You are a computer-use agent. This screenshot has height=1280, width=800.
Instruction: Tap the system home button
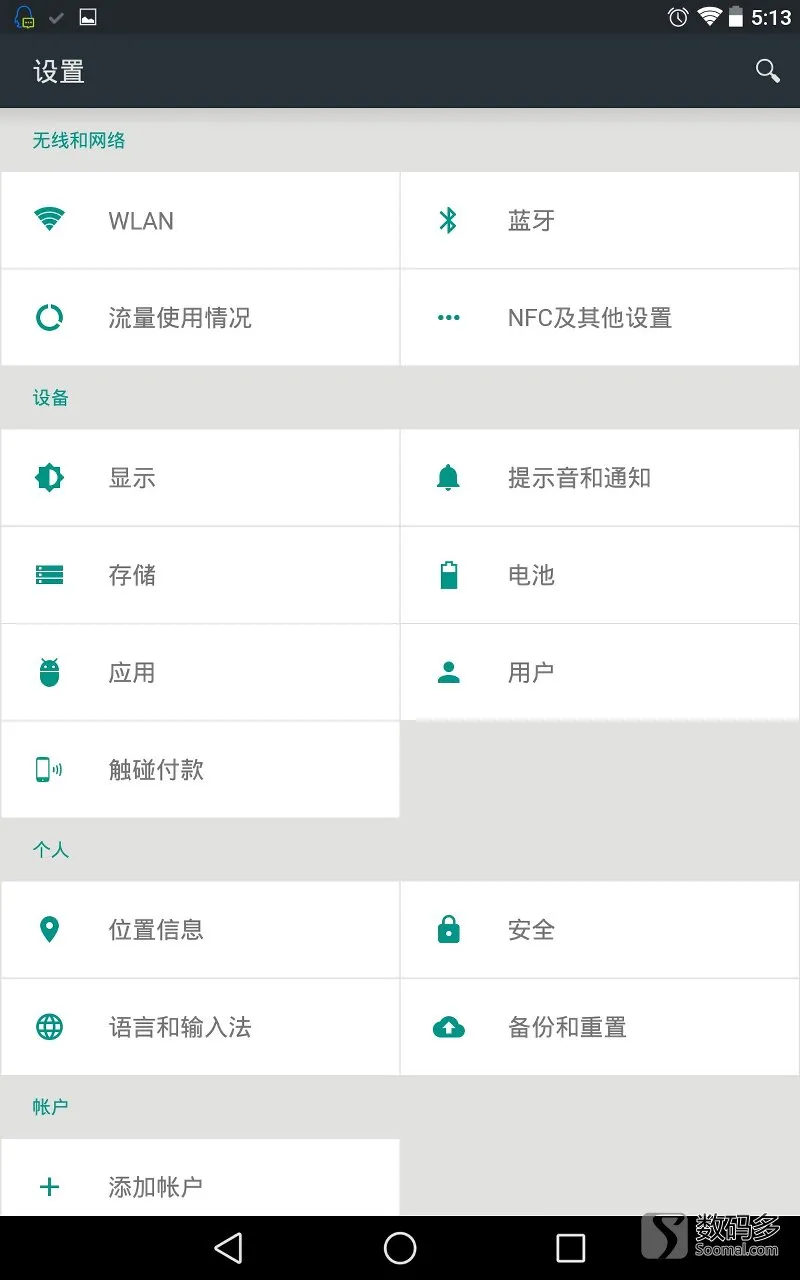pos(400,1248)
